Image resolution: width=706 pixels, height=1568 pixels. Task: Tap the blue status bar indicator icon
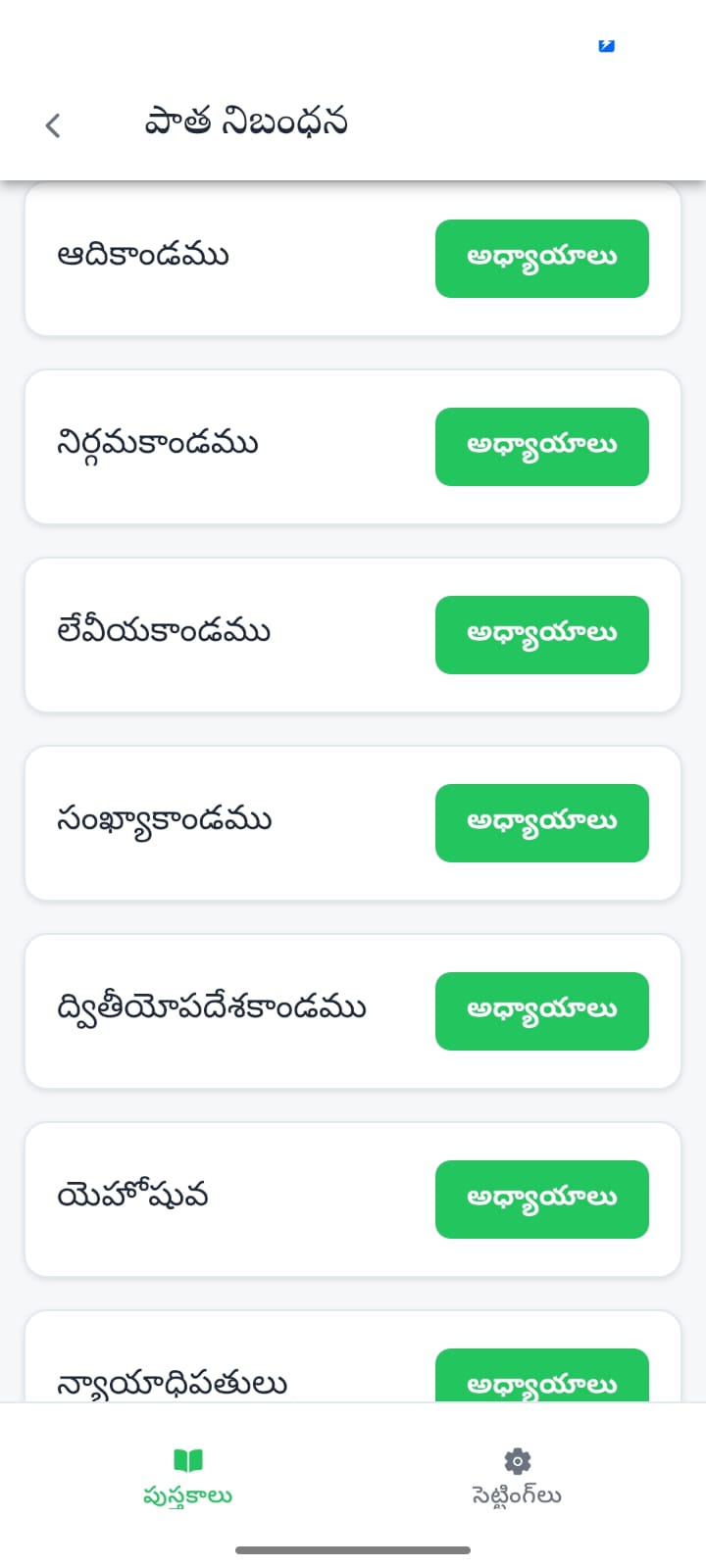(x=605, y=45)
